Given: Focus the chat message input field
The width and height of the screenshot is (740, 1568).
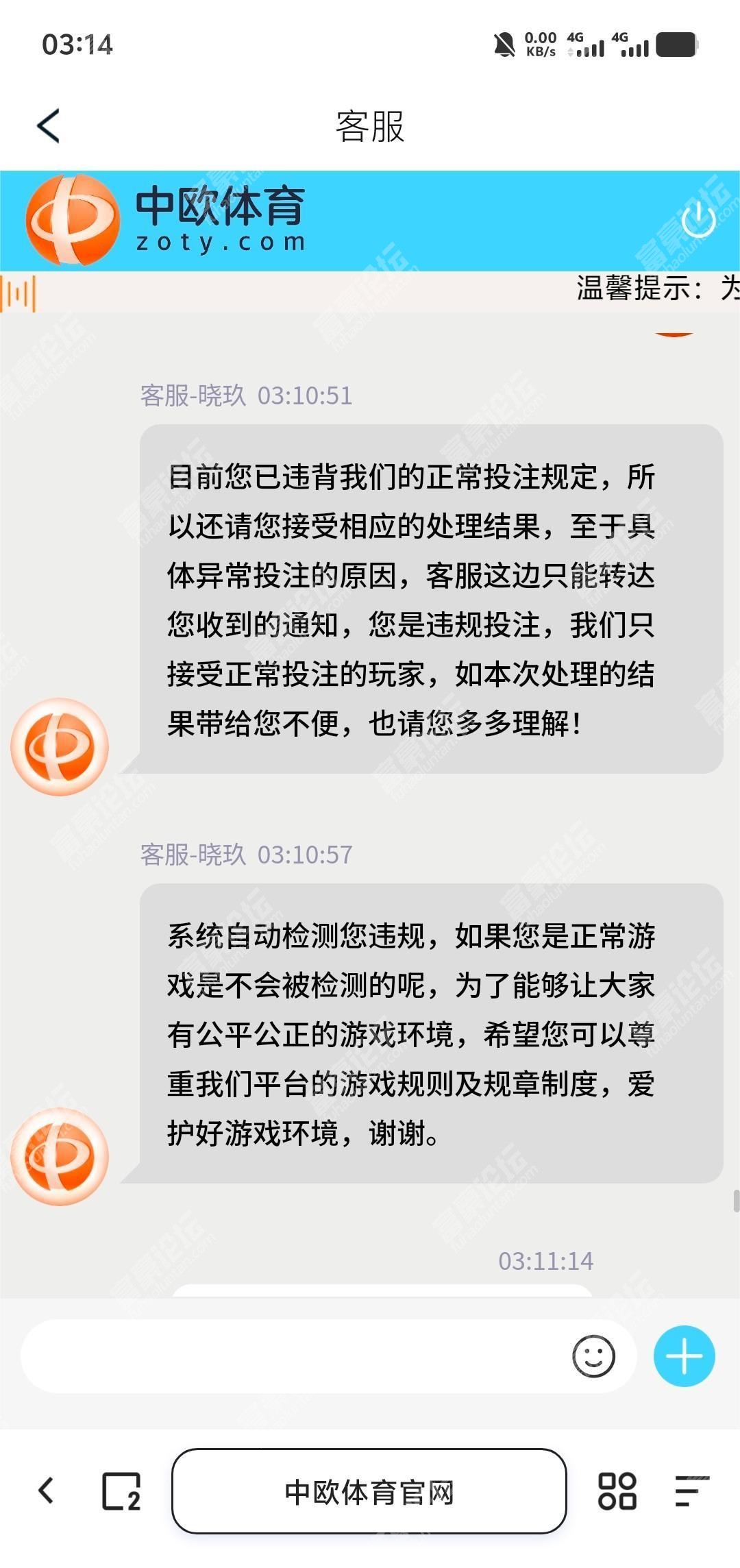Looking at the screenshot, I should click(295, 1356).
